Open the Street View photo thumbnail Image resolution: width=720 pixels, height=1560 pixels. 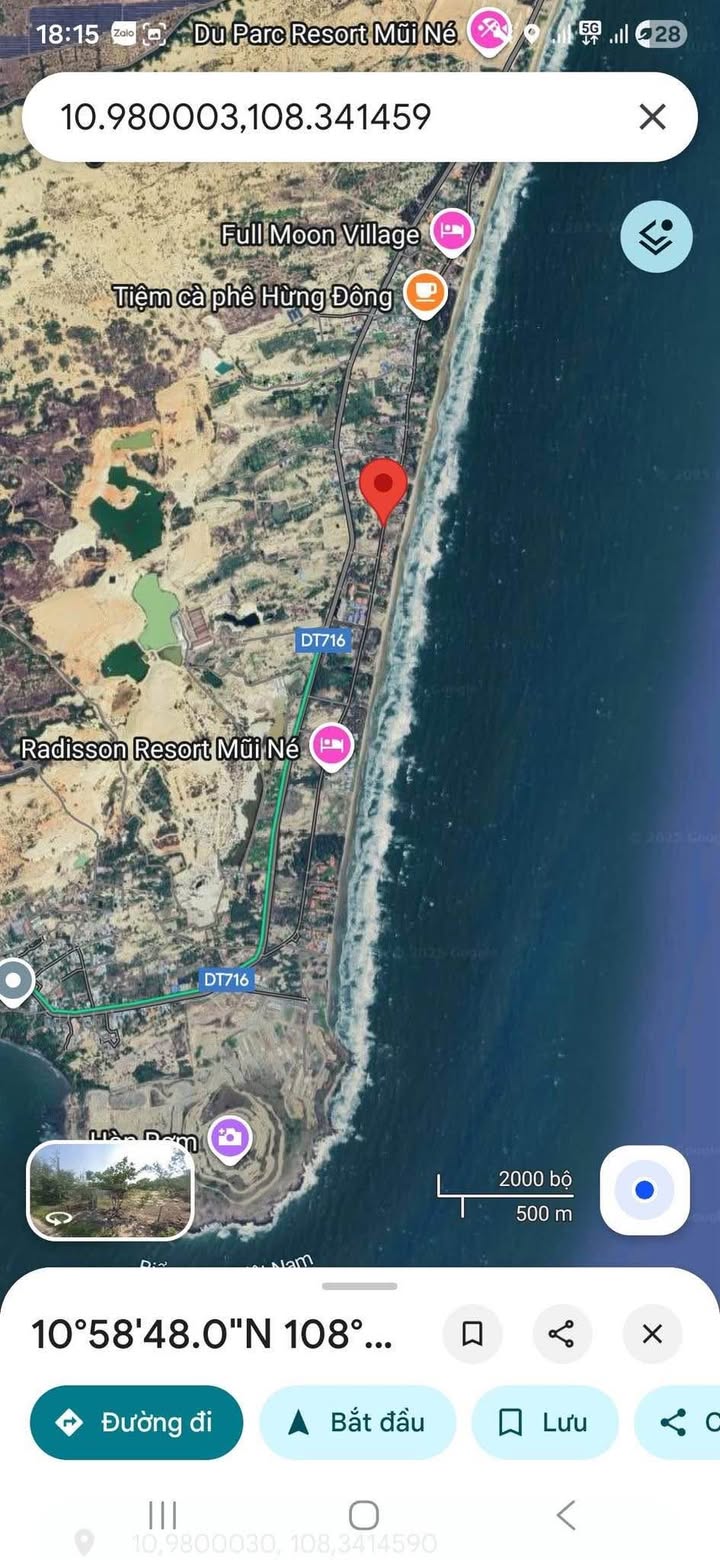point(109,1190)
